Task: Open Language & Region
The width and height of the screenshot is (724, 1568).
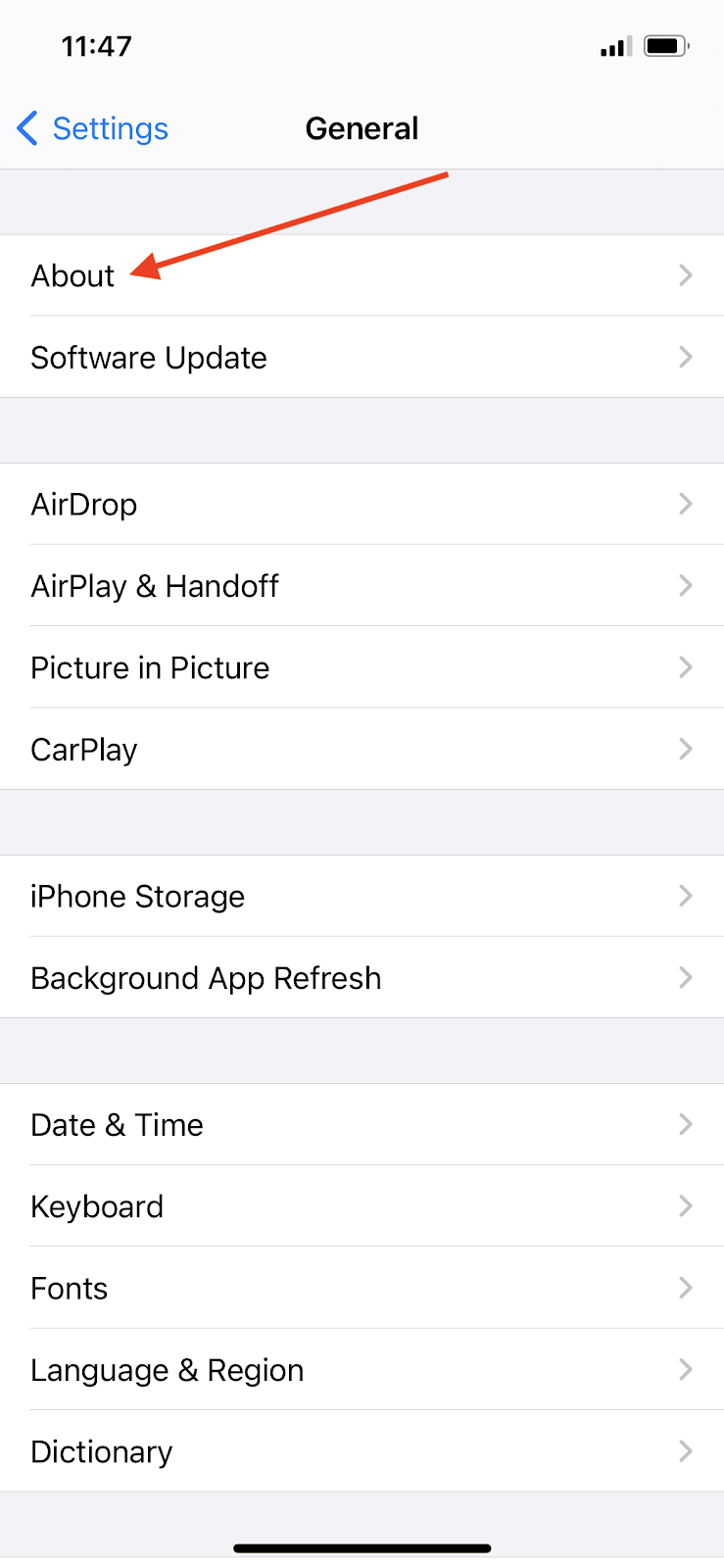Action: tap(362, 1369)
